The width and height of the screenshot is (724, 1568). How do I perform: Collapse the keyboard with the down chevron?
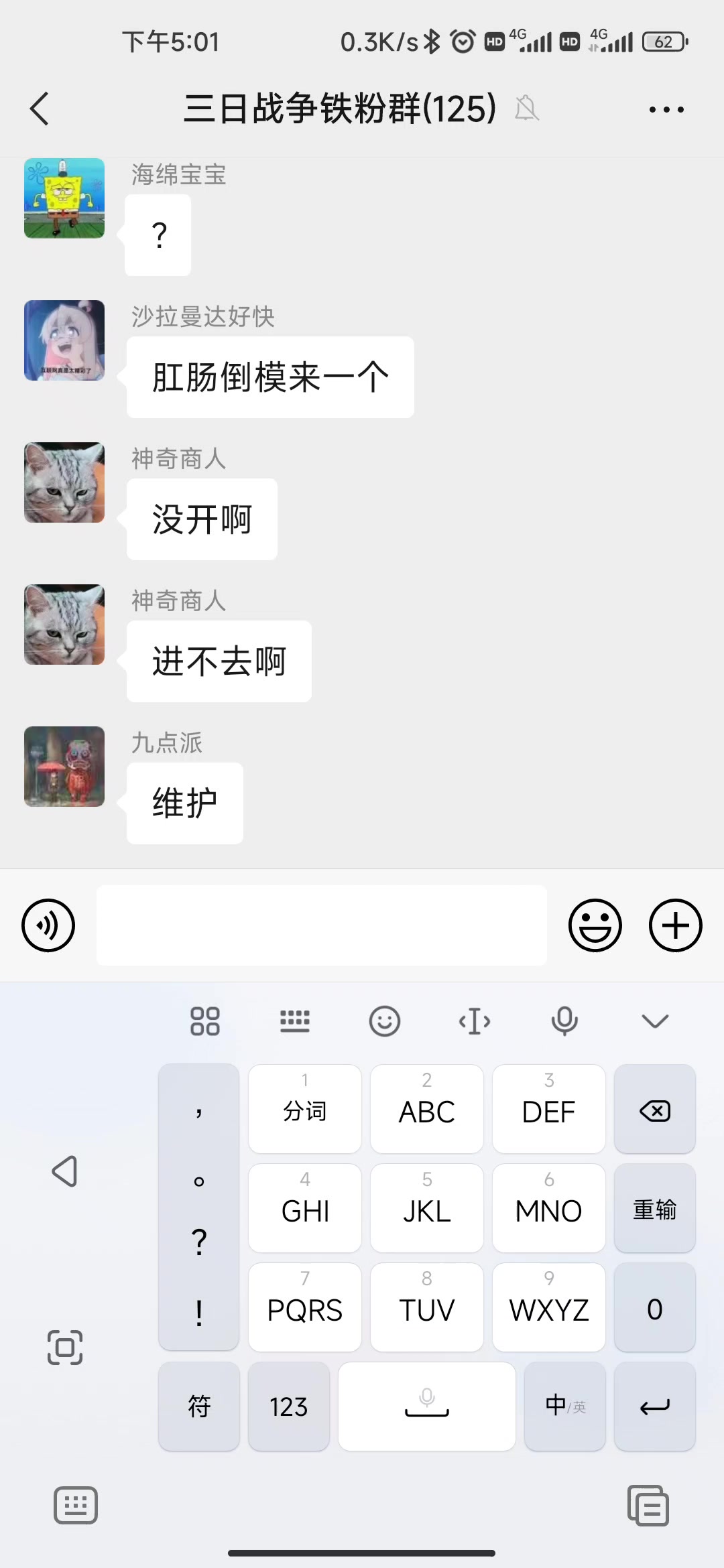(x=655, y=1021)
